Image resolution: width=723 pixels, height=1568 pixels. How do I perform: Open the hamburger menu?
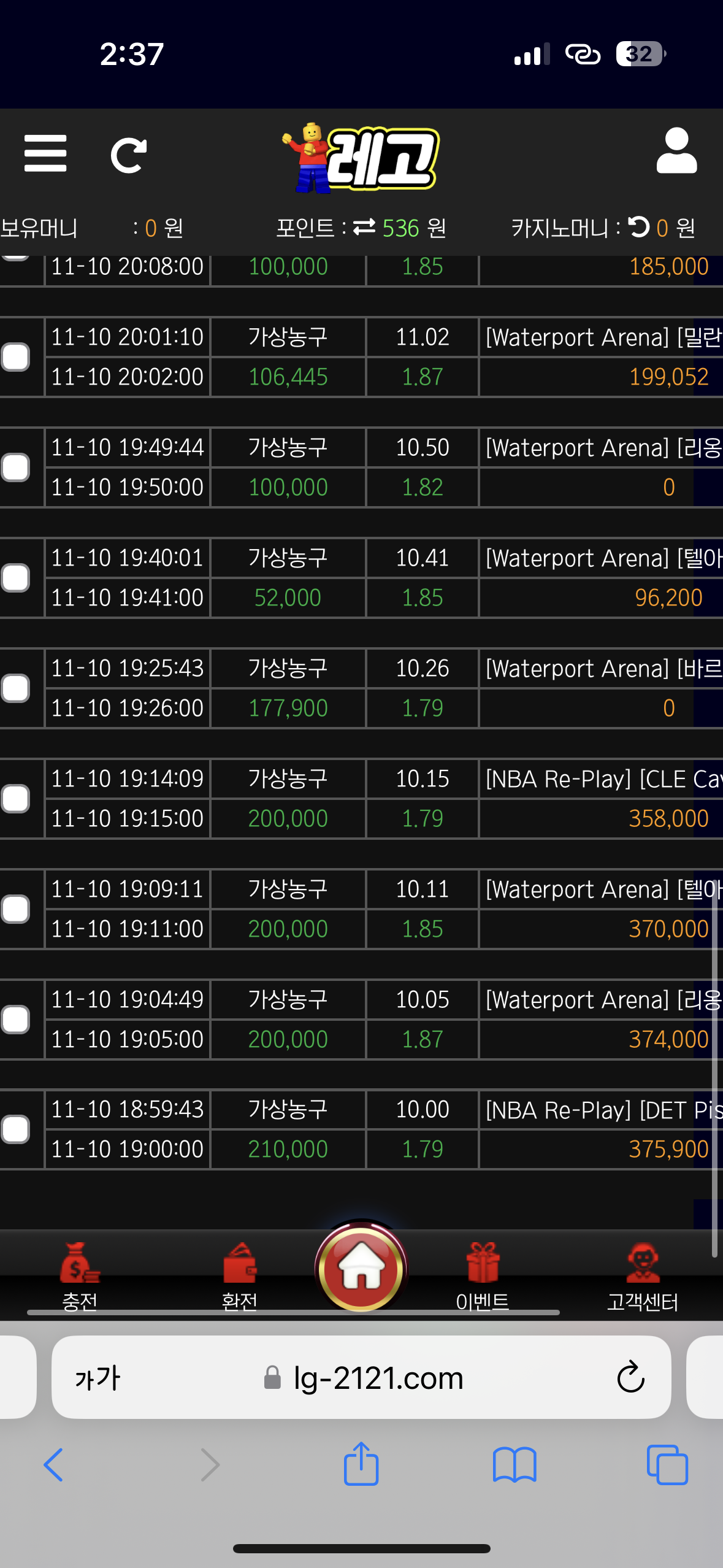[x=45, y=153]
